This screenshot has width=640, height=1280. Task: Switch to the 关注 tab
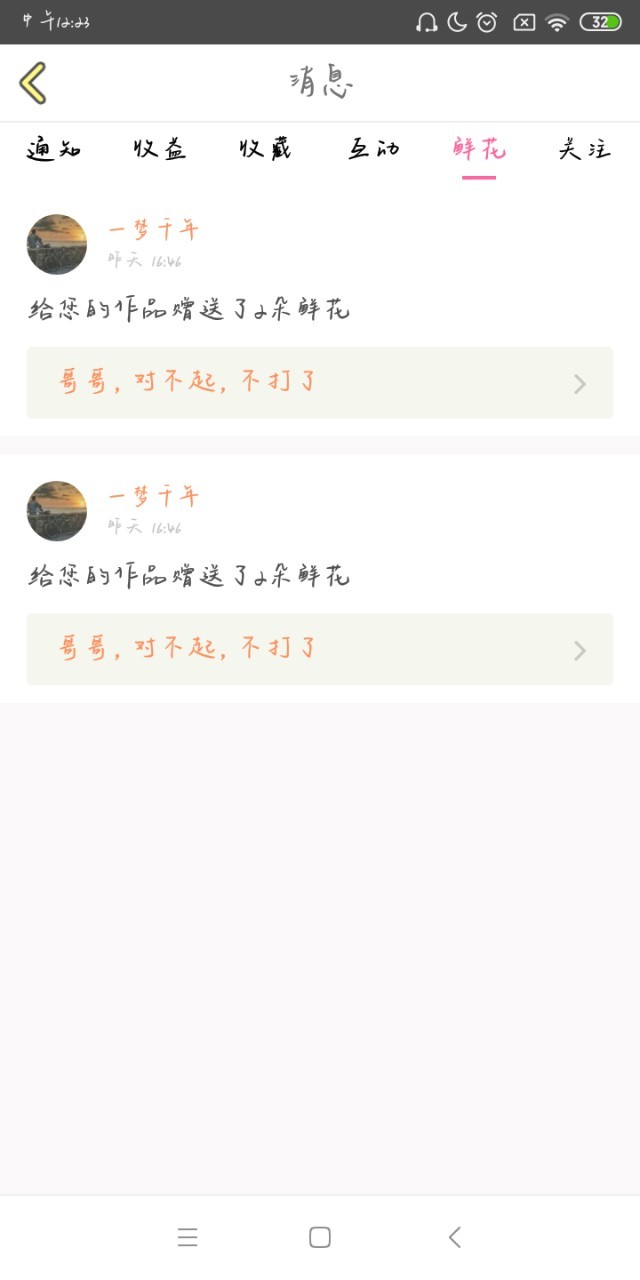[x=585, y=150]
